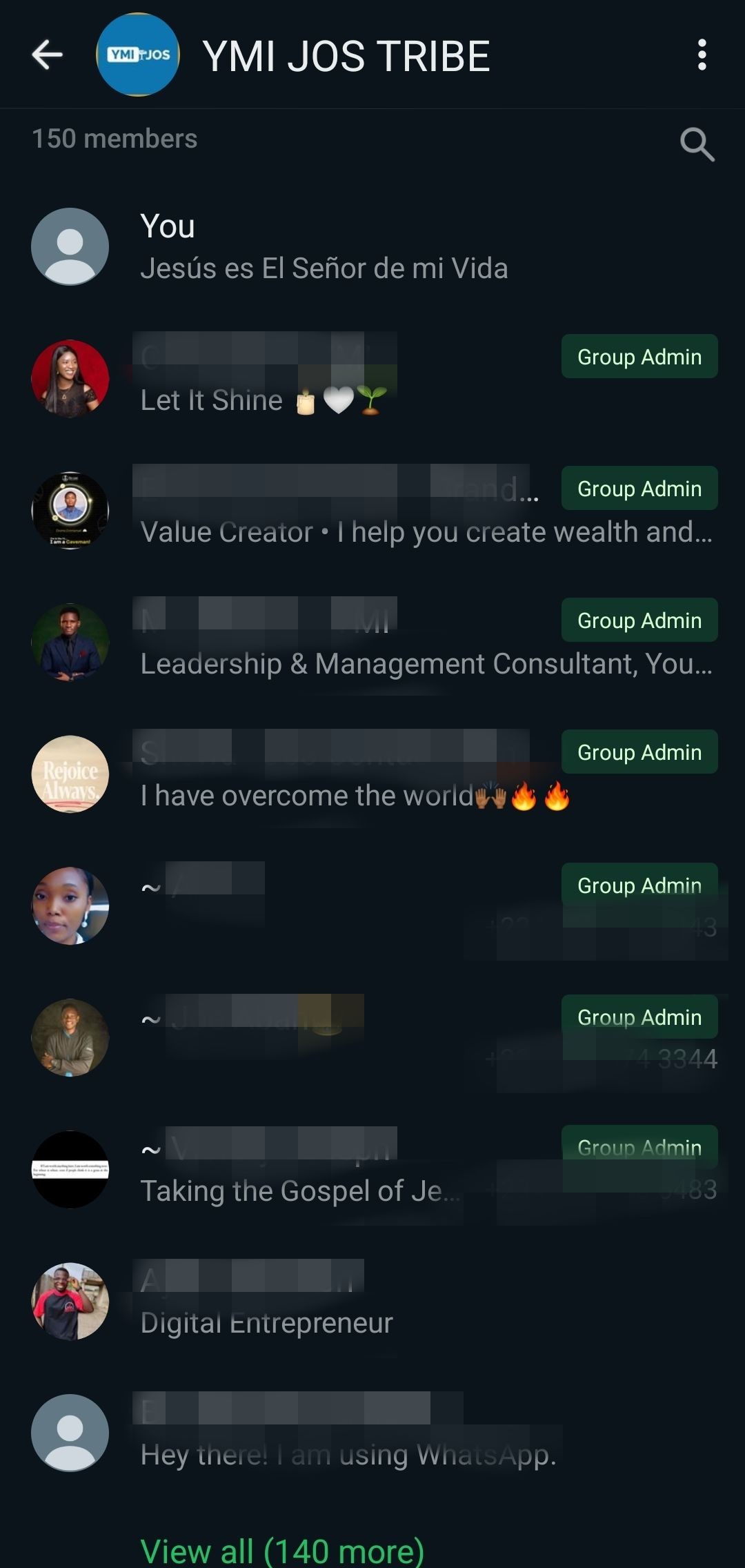Screen dimensions: 745x1568
Task: Open the Leadership & Management Consultant member
Action: tap(372, 642)
